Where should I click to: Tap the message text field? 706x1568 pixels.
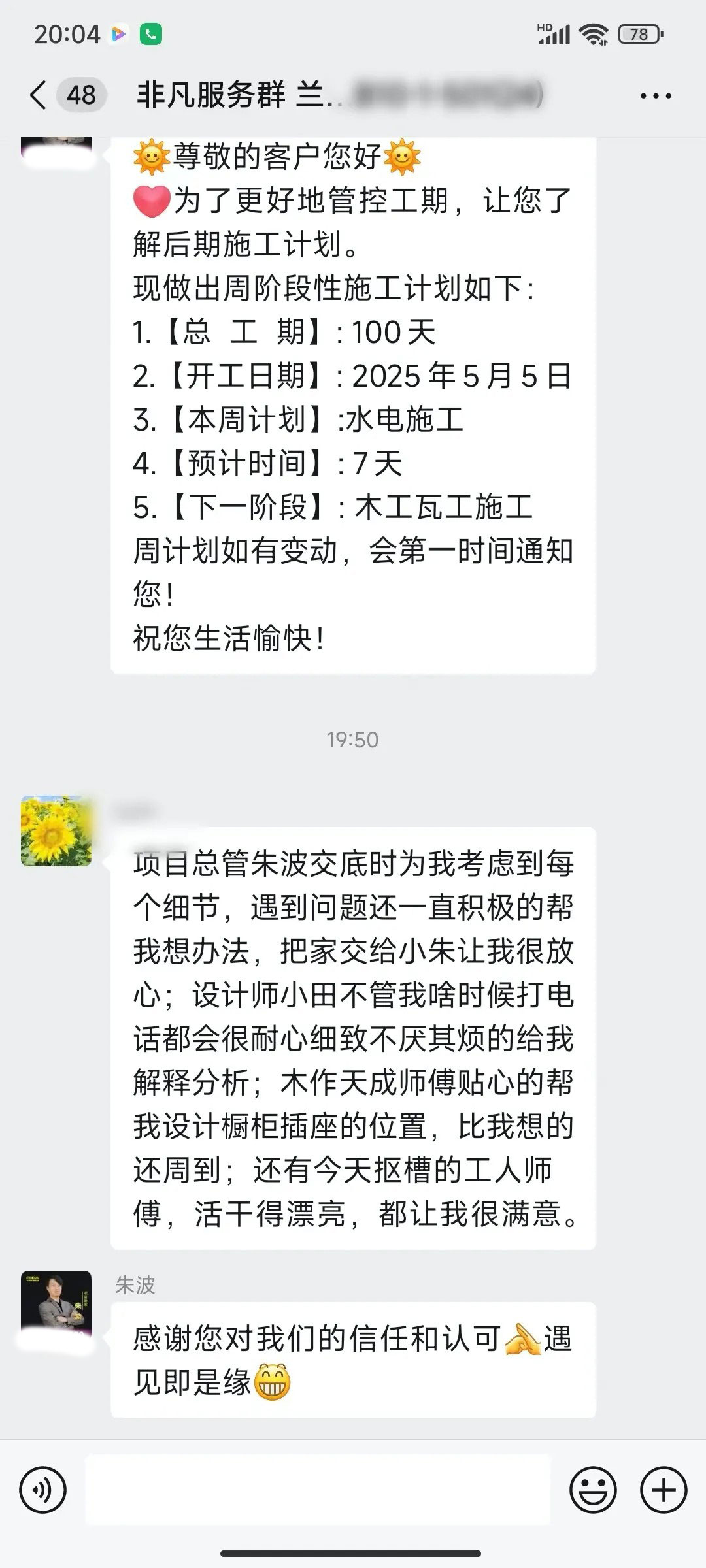(x=318, y=1490)
